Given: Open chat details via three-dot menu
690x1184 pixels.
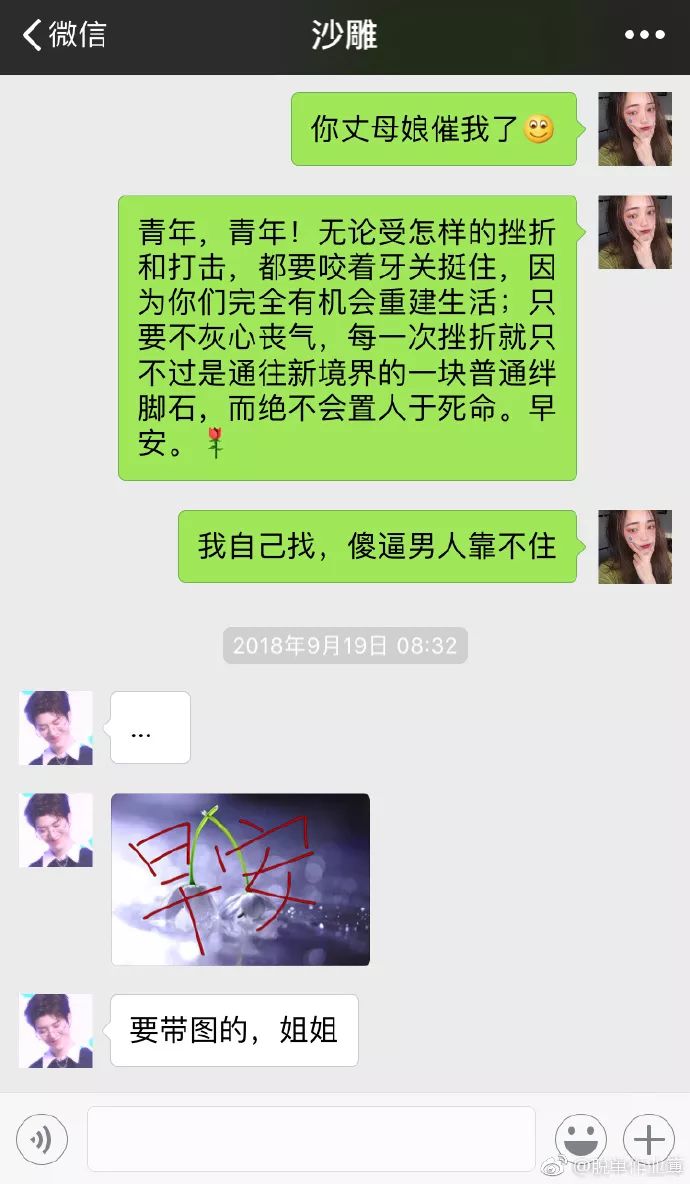Looking at the screenshot, I should (644, 35).
